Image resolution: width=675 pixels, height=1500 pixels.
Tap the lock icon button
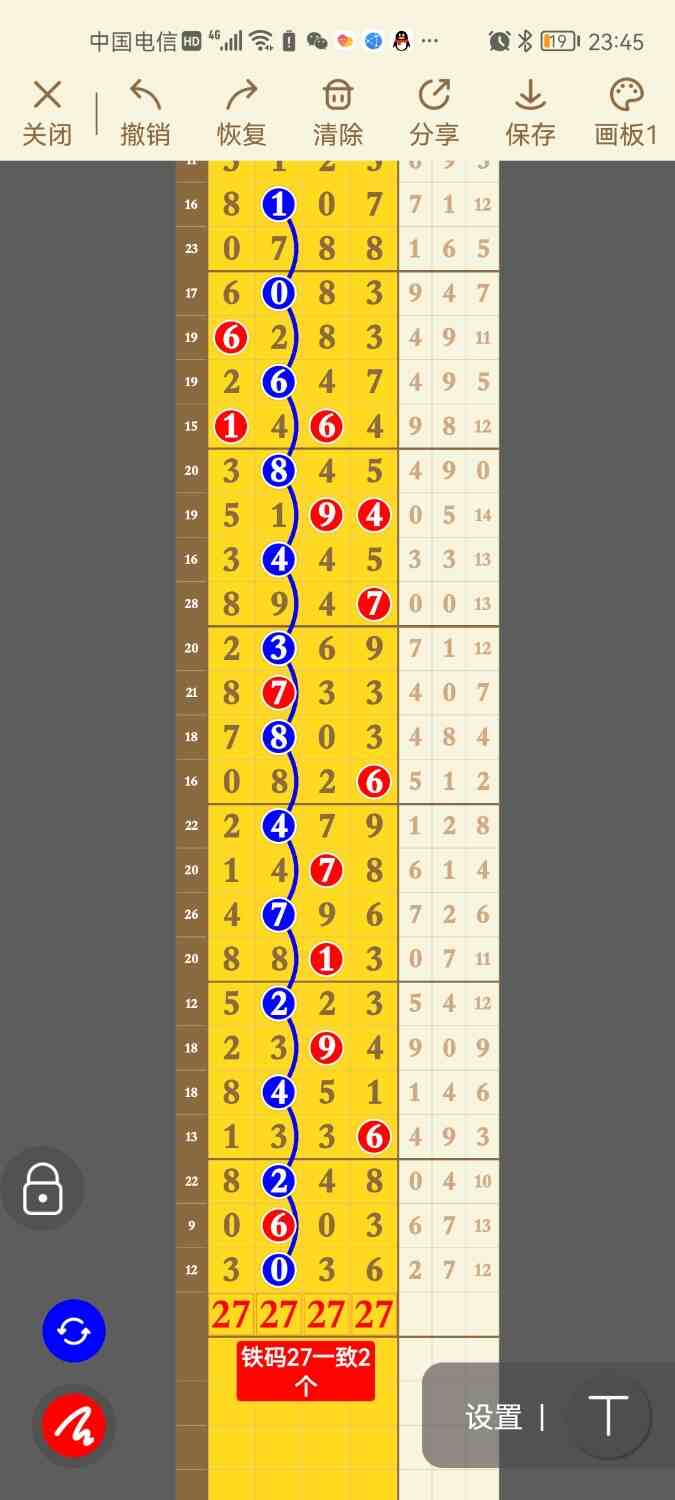pyautogui.click(x=42, y=1189)
